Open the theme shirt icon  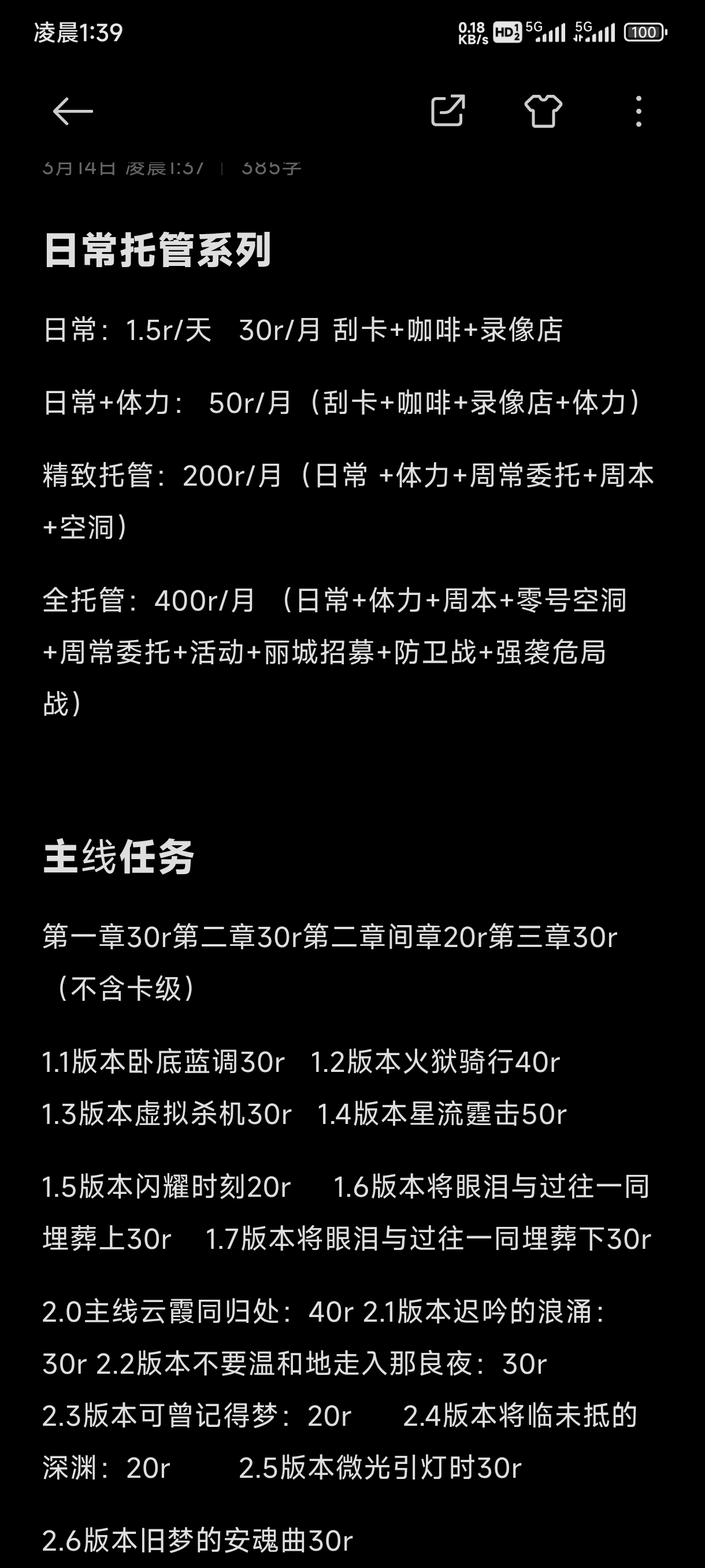543,111
